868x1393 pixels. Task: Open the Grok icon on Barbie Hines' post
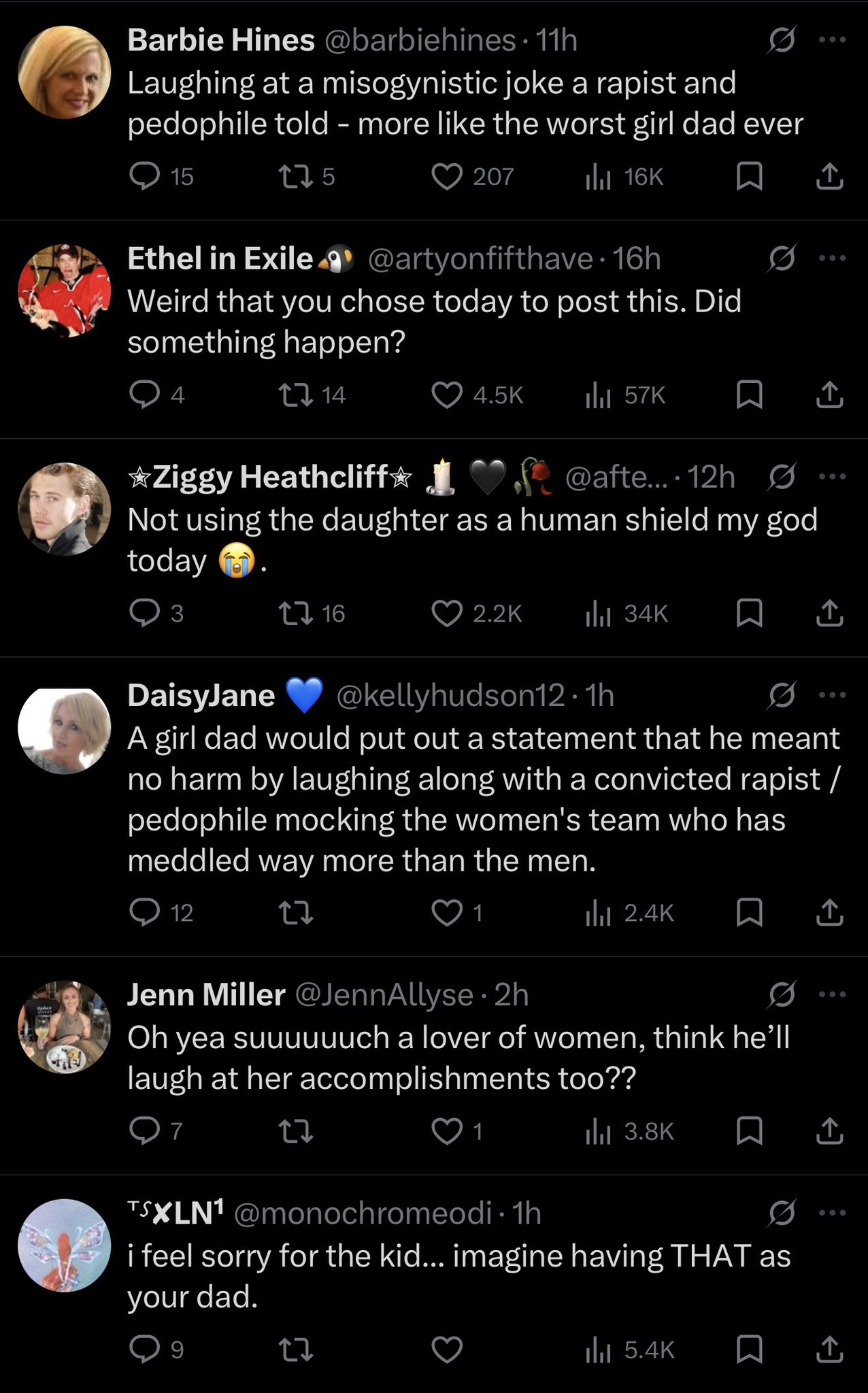click(x=782, y=40)
